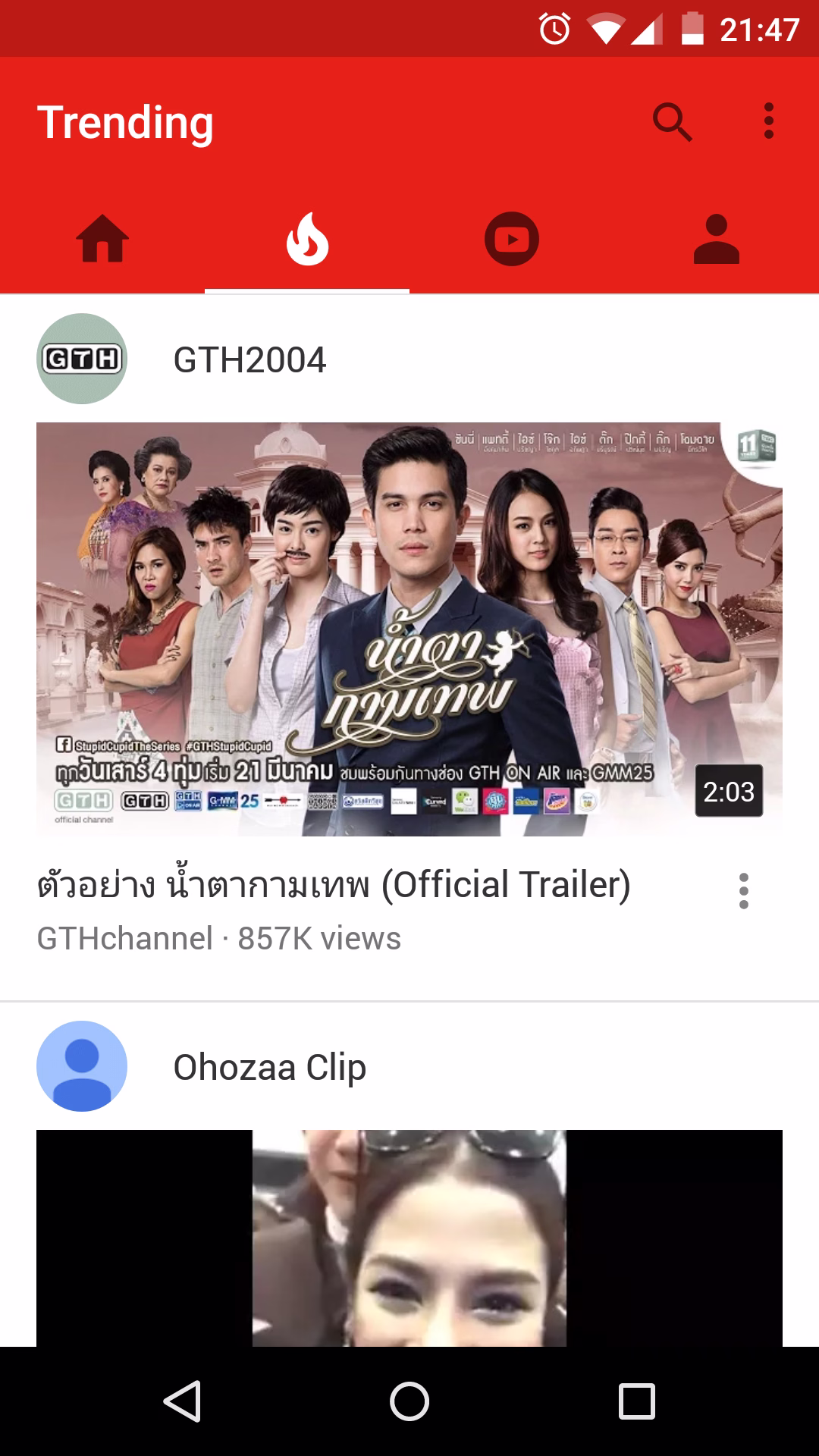Tap the system back button
Viewport: 819px width, 1456px height.
(182, 1401)
